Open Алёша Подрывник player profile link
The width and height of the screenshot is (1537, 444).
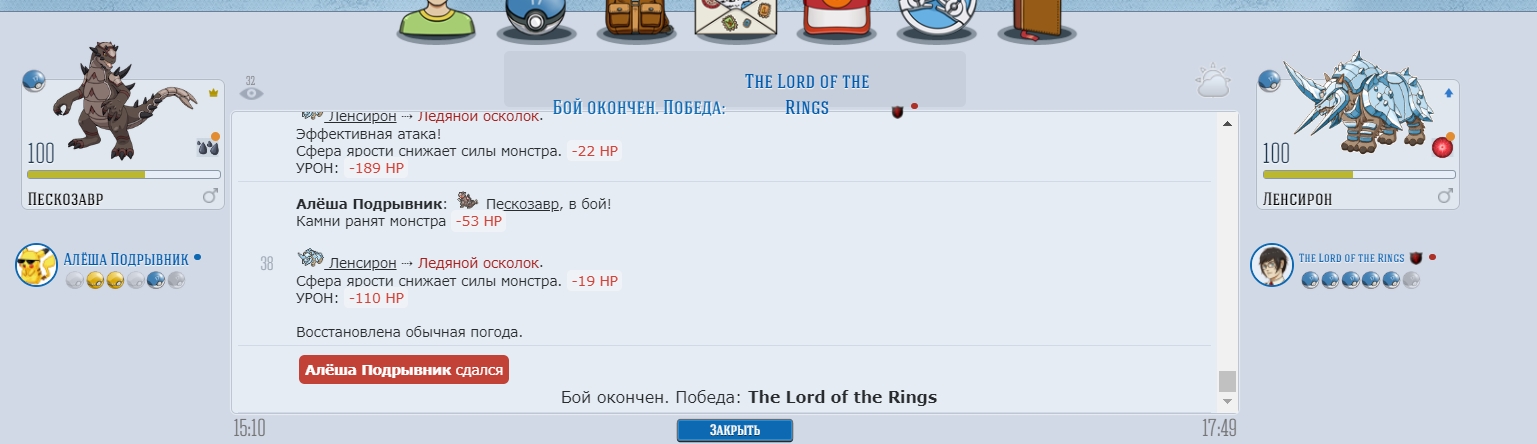126,259
